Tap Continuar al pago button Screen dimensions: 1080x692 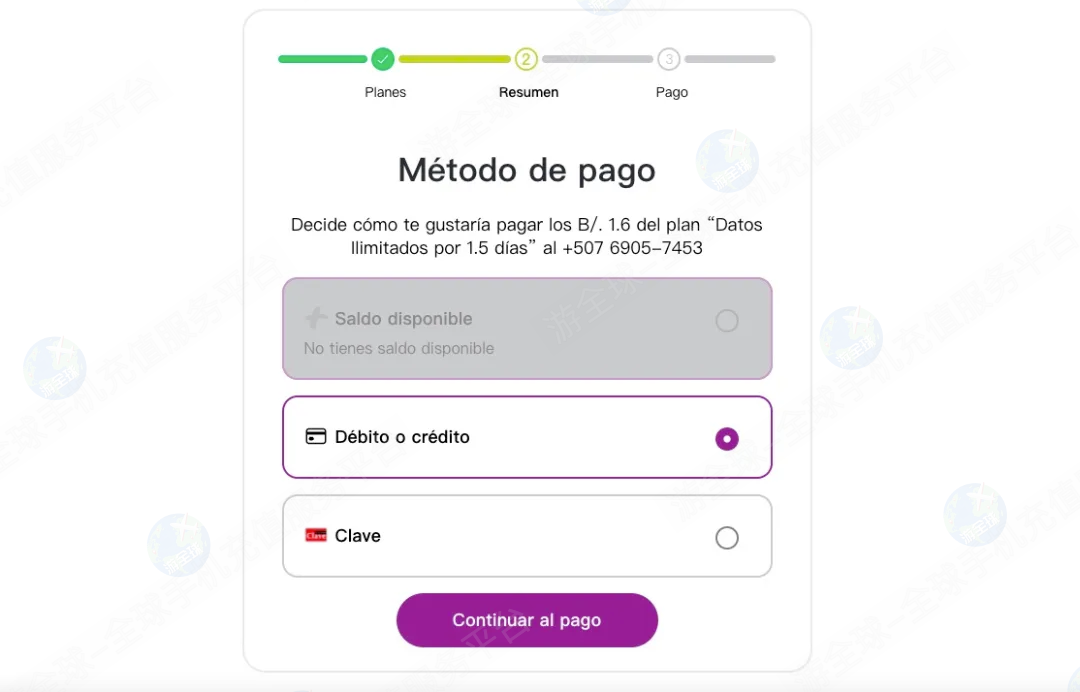click(x=527, y=620)
